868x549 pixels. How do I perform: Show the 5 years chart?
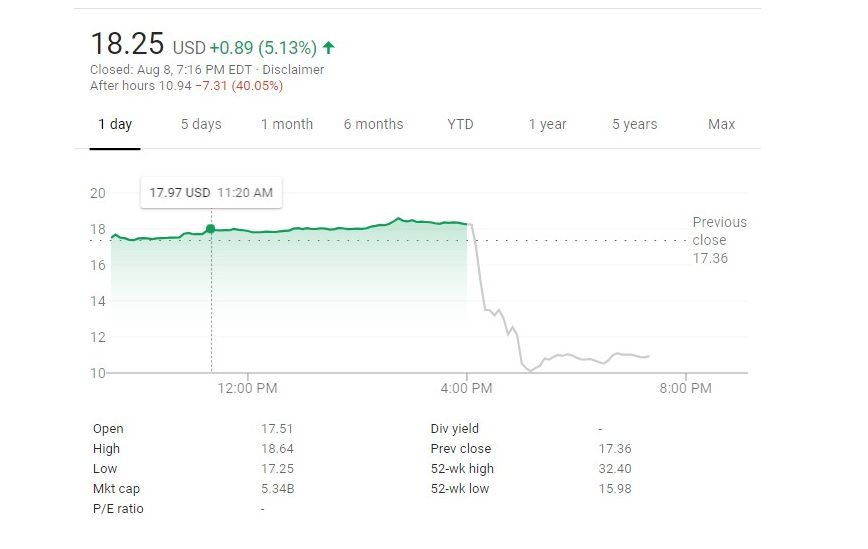tap(634, 124)
